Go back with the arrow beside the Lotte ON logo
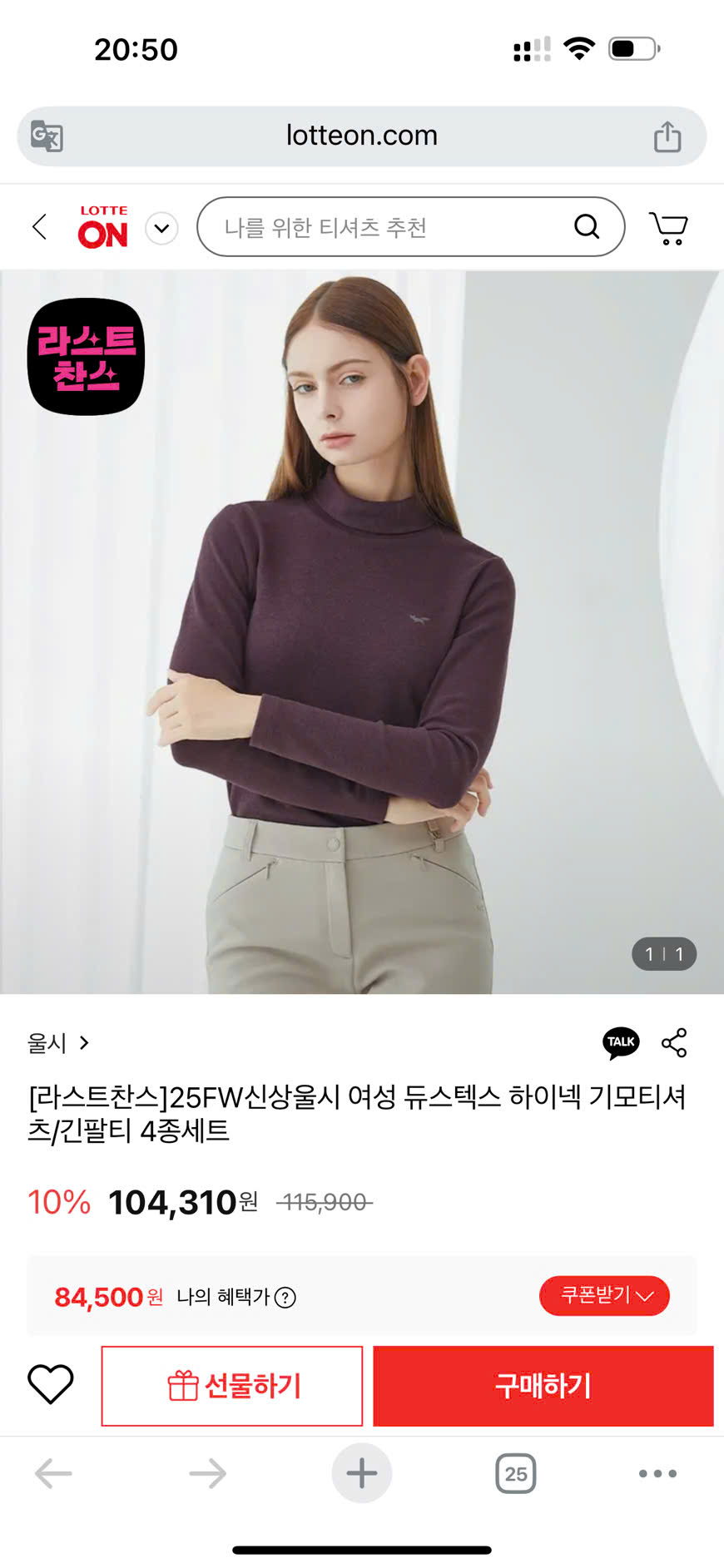724x1568 pixels. coord(39,227)
